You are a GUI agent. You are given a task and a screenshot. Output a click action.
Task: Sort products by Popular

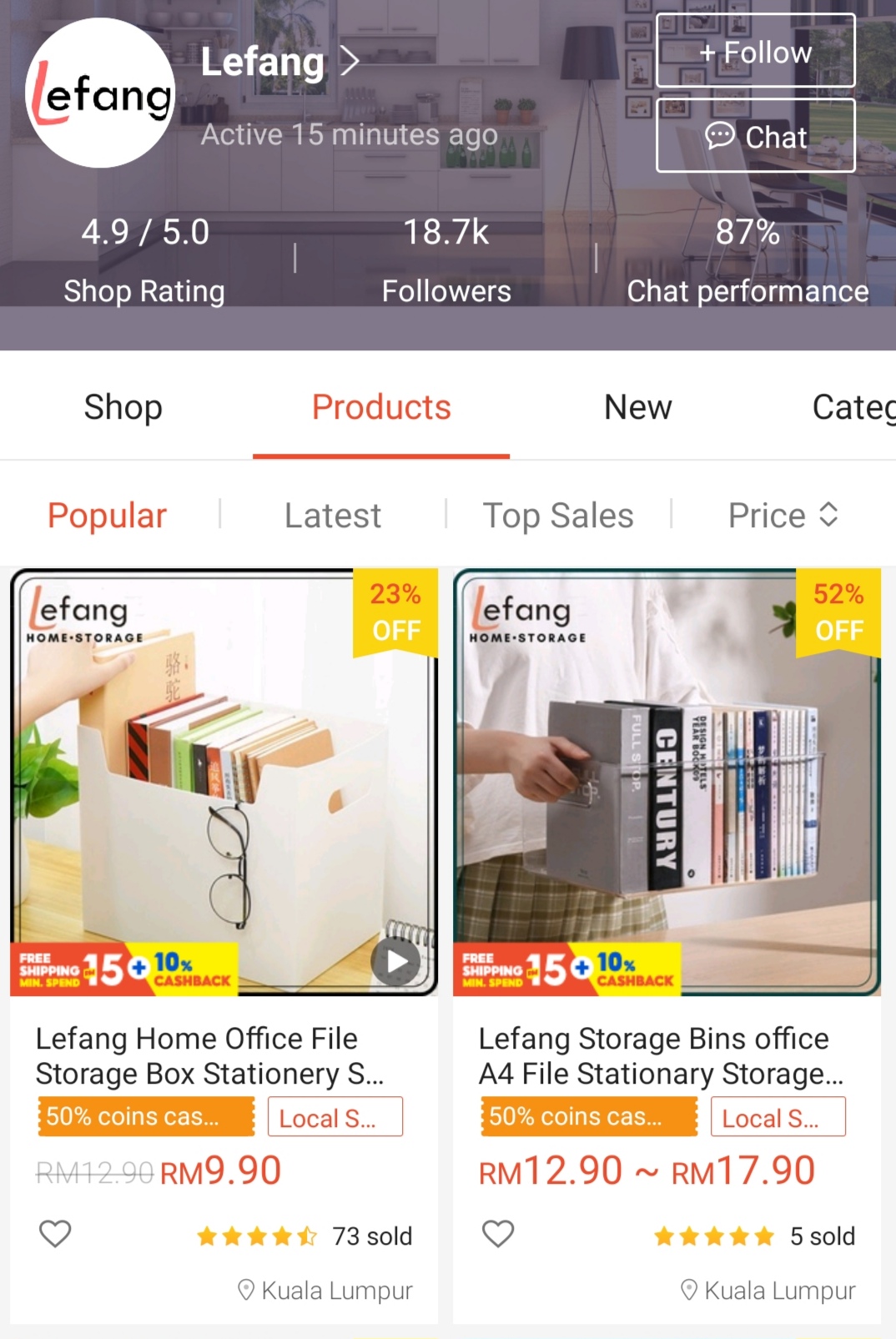click(107, 516)
